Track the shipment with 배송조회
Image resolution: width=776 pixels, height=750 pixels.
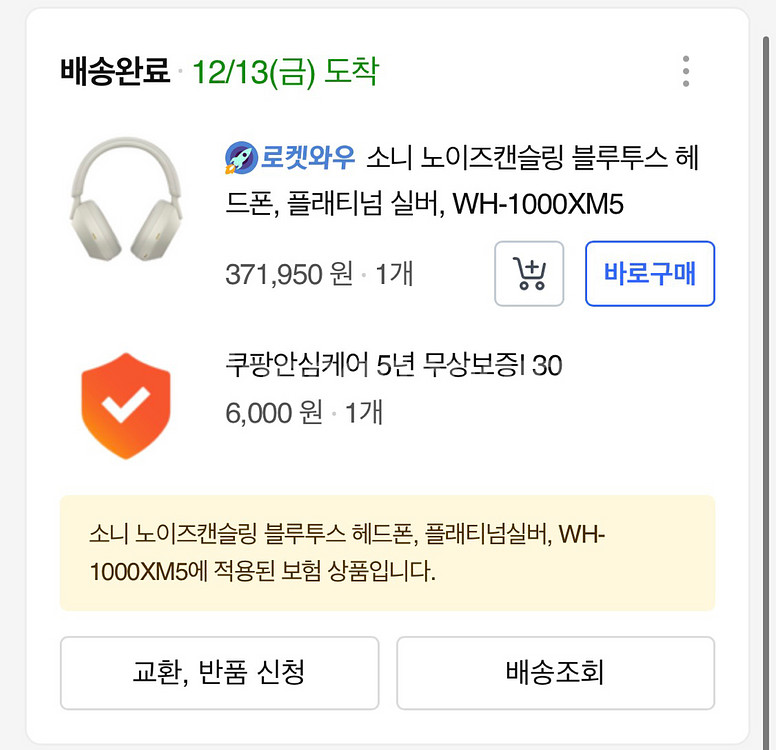click(555, 672)
